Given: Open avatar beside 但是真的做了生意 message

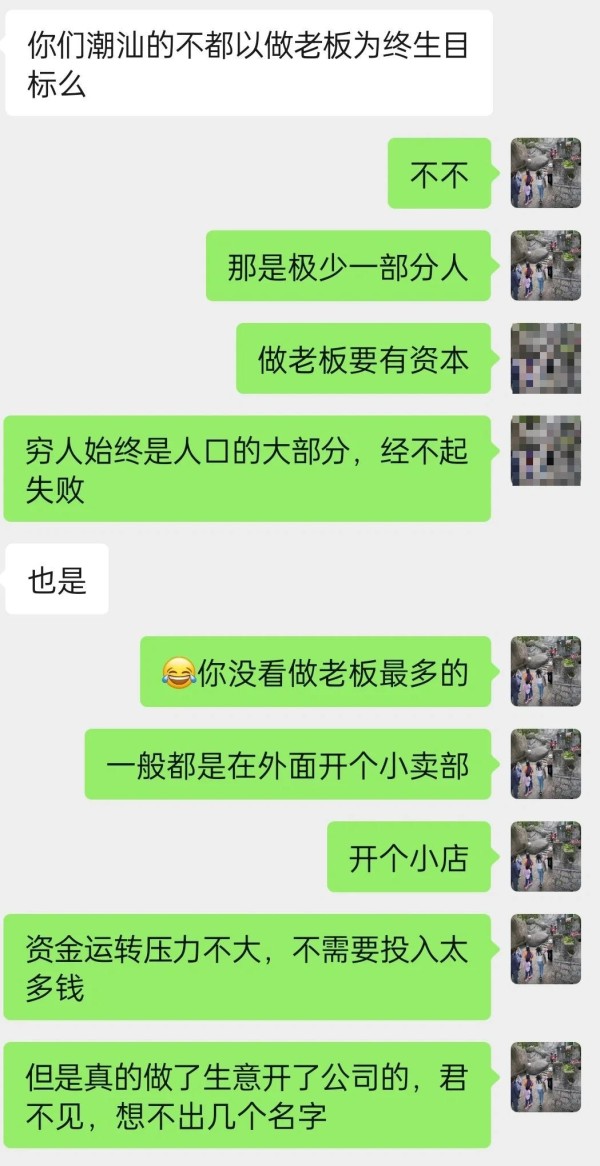Looking at the screenshot, I should pos(546,1077).
